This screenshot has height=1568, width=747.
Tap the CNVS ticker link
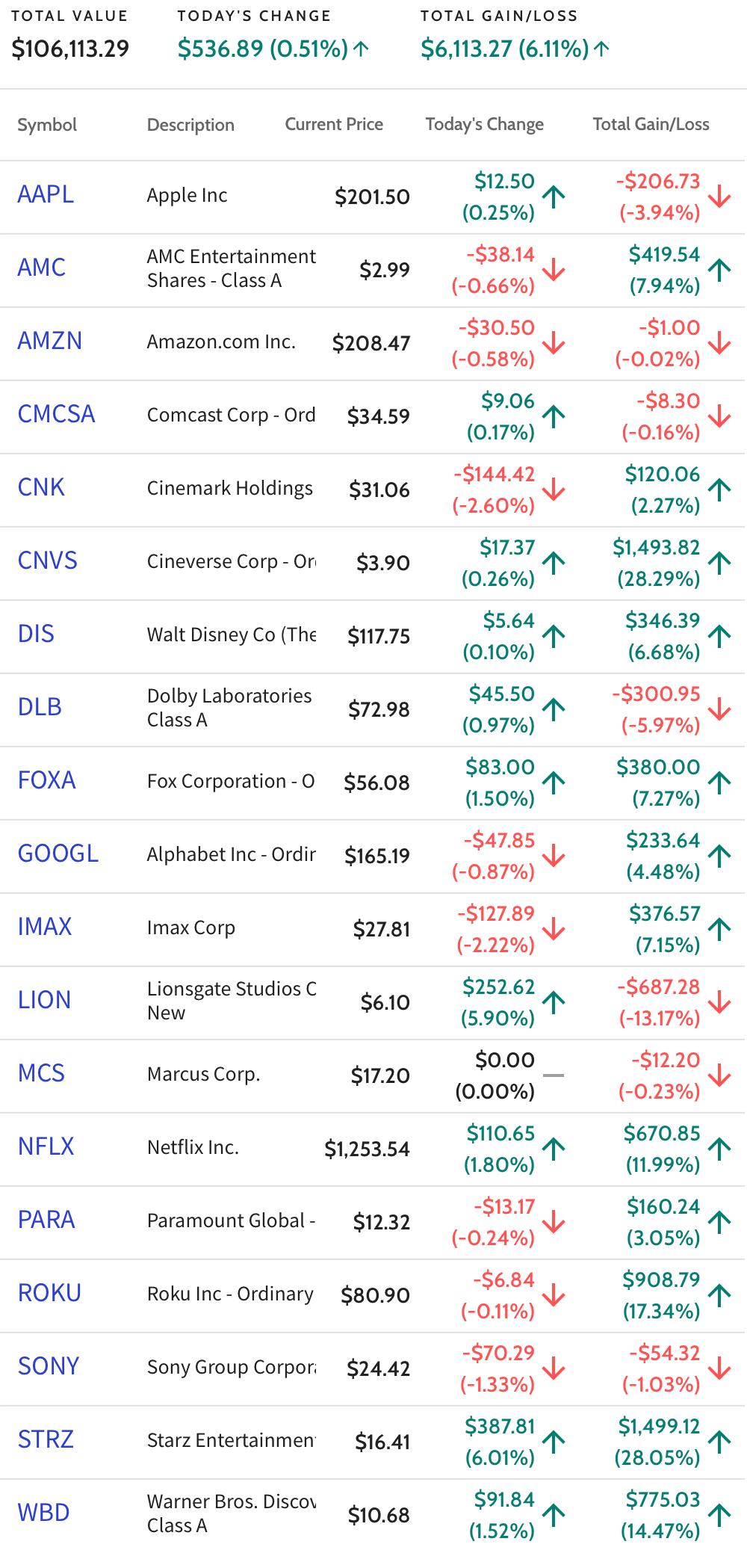pos(48,561)
